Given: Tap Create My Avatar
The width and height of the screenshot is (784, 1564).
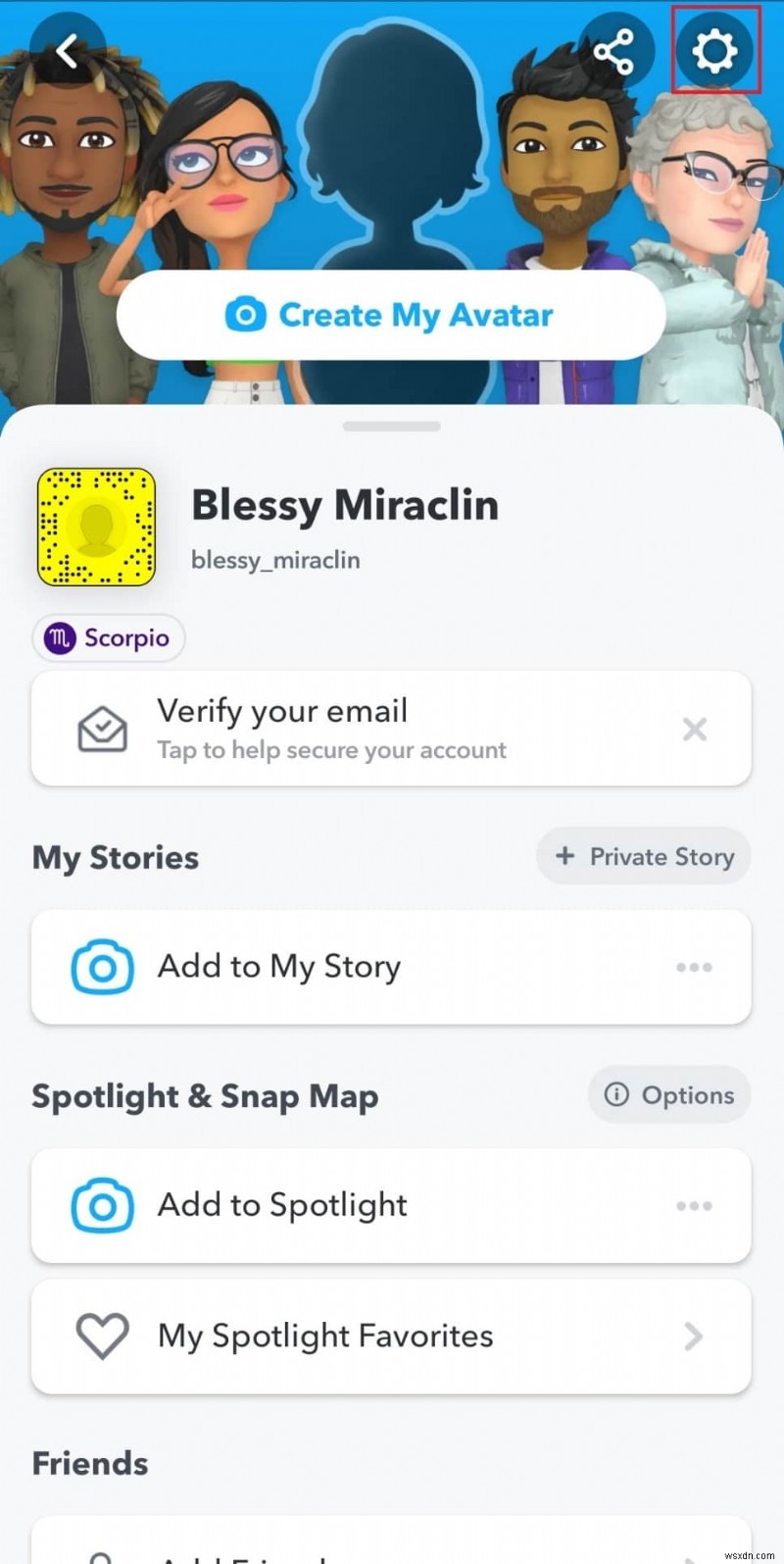Looking at the screenshot, I should click(391, 315).
